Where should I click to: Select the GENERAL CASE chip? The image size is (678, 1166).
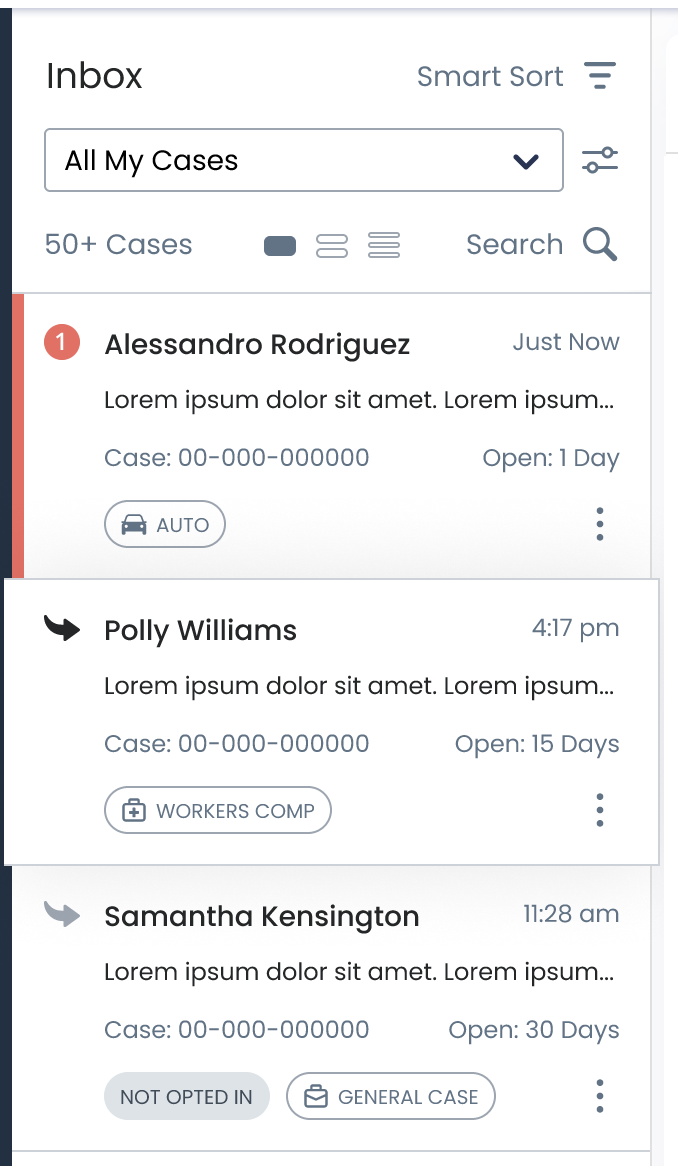click(x=391, y=1097)
